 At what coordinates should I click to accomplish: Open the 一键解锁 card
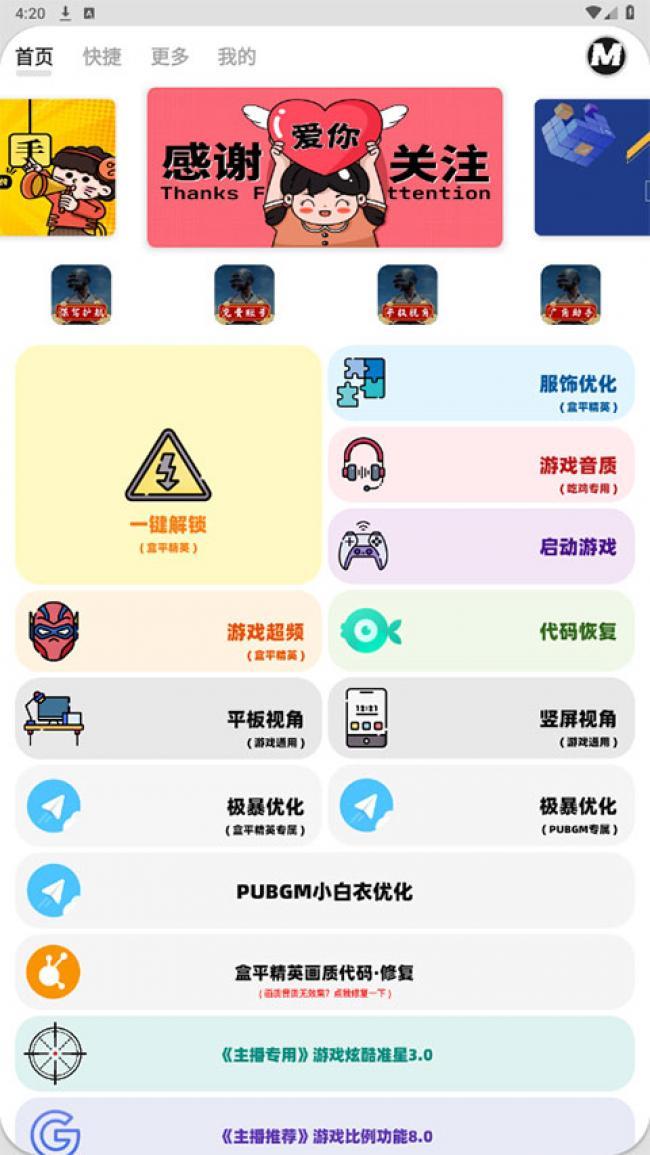tap(168, 465)
